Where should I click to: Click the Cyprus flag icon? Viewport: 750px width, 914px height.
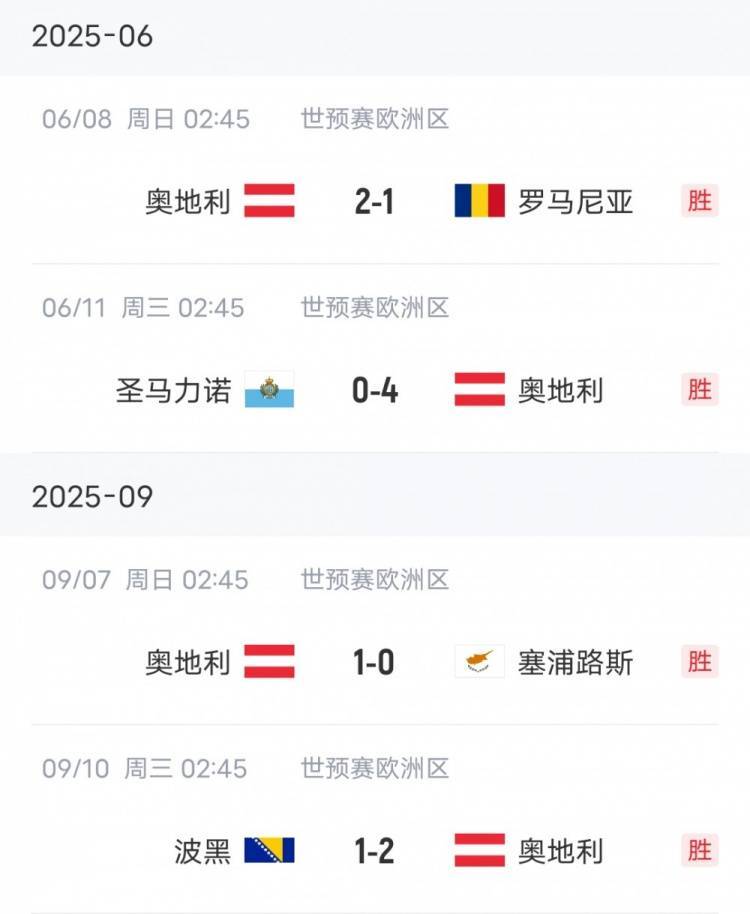pos(482,660)
